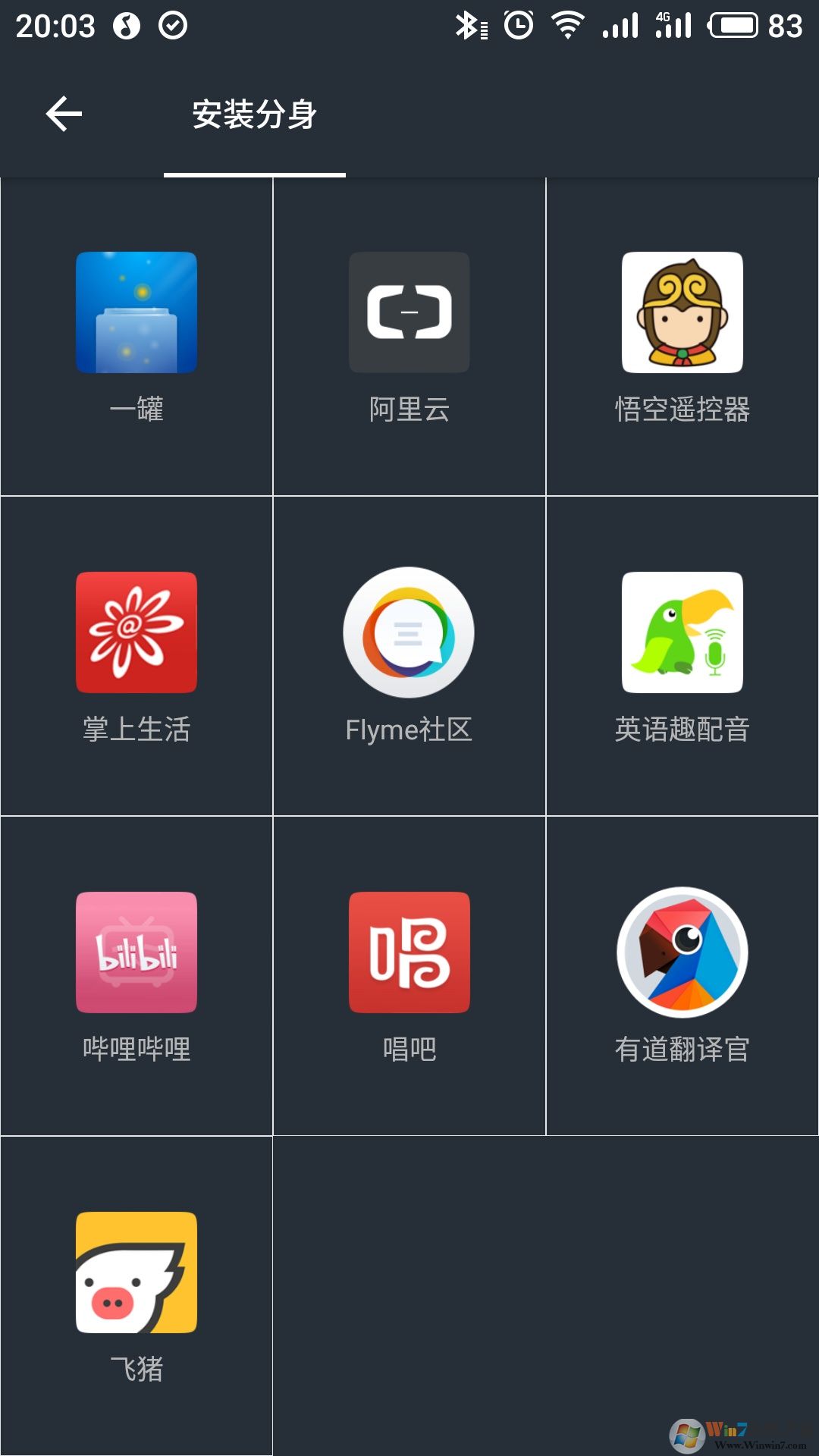Choose the 掌上生活 red flower icon

click(135, 633)
